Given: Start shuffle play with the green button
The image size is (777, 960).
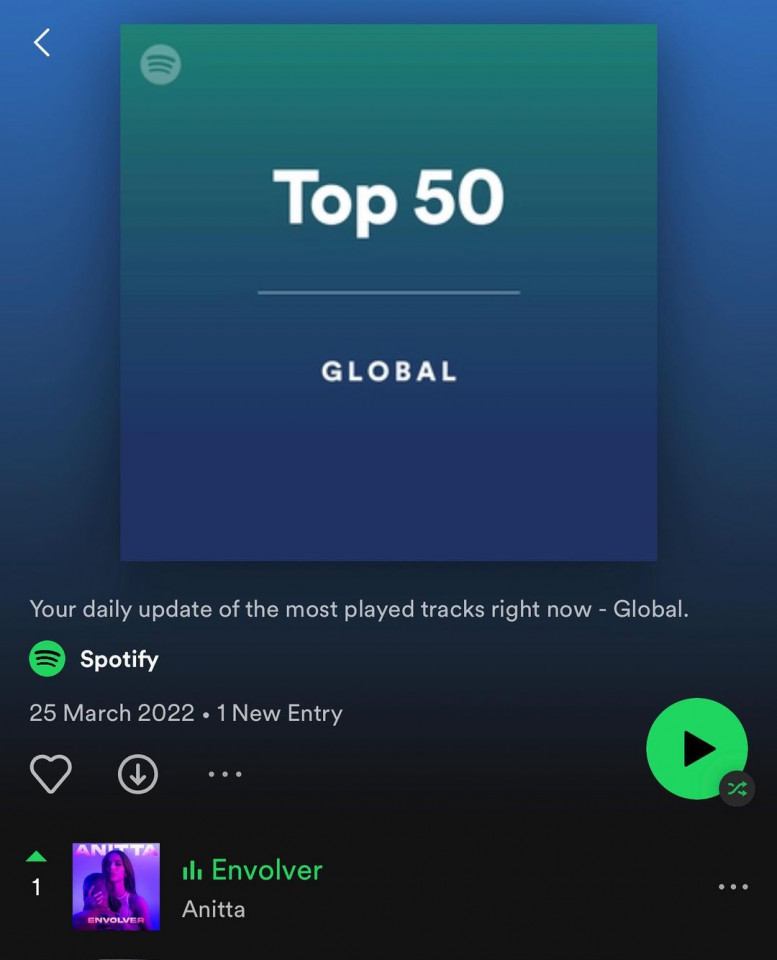Looking at the screenshot, I should [x=697, y=748].
